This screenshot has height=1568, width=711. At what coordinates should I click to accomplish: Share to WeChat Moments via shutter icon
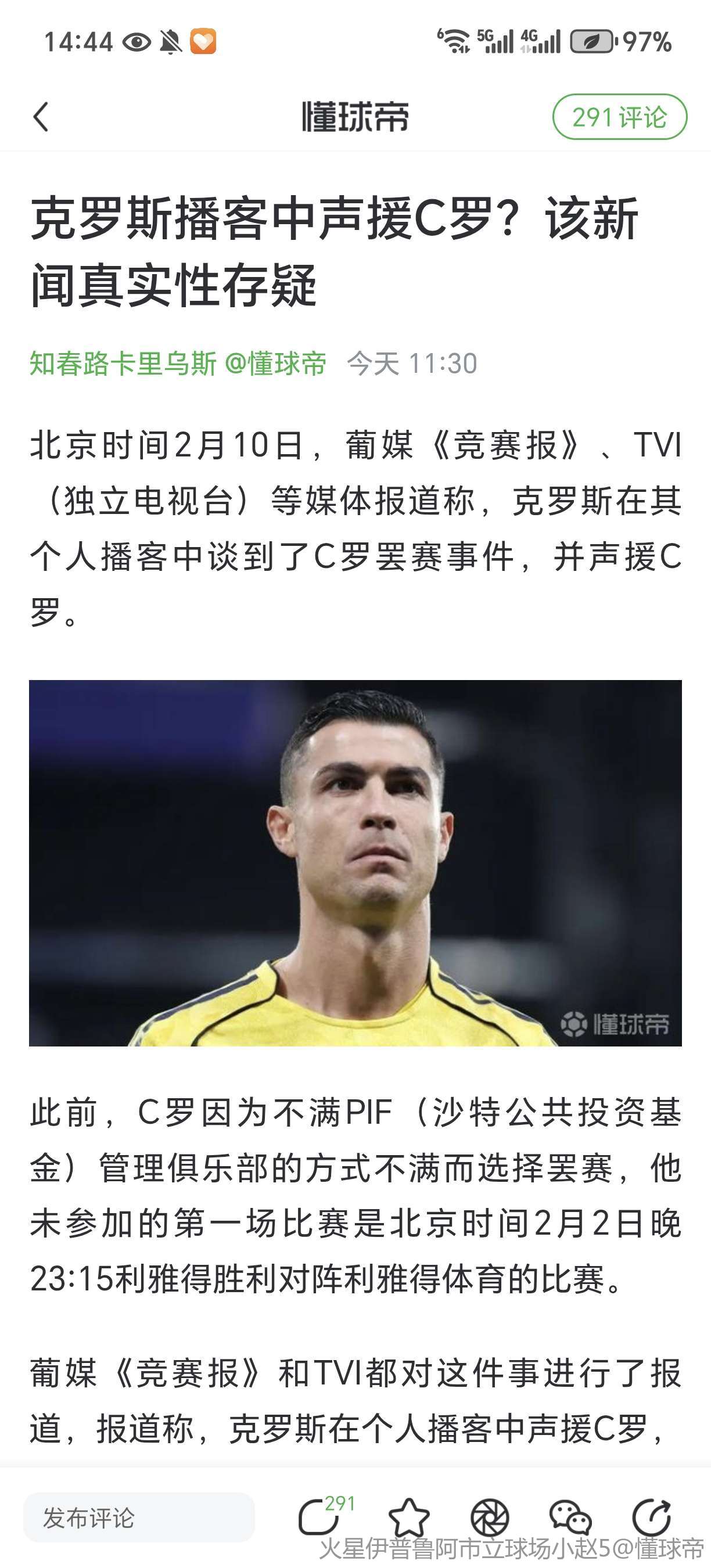(x=490, y=1517)
